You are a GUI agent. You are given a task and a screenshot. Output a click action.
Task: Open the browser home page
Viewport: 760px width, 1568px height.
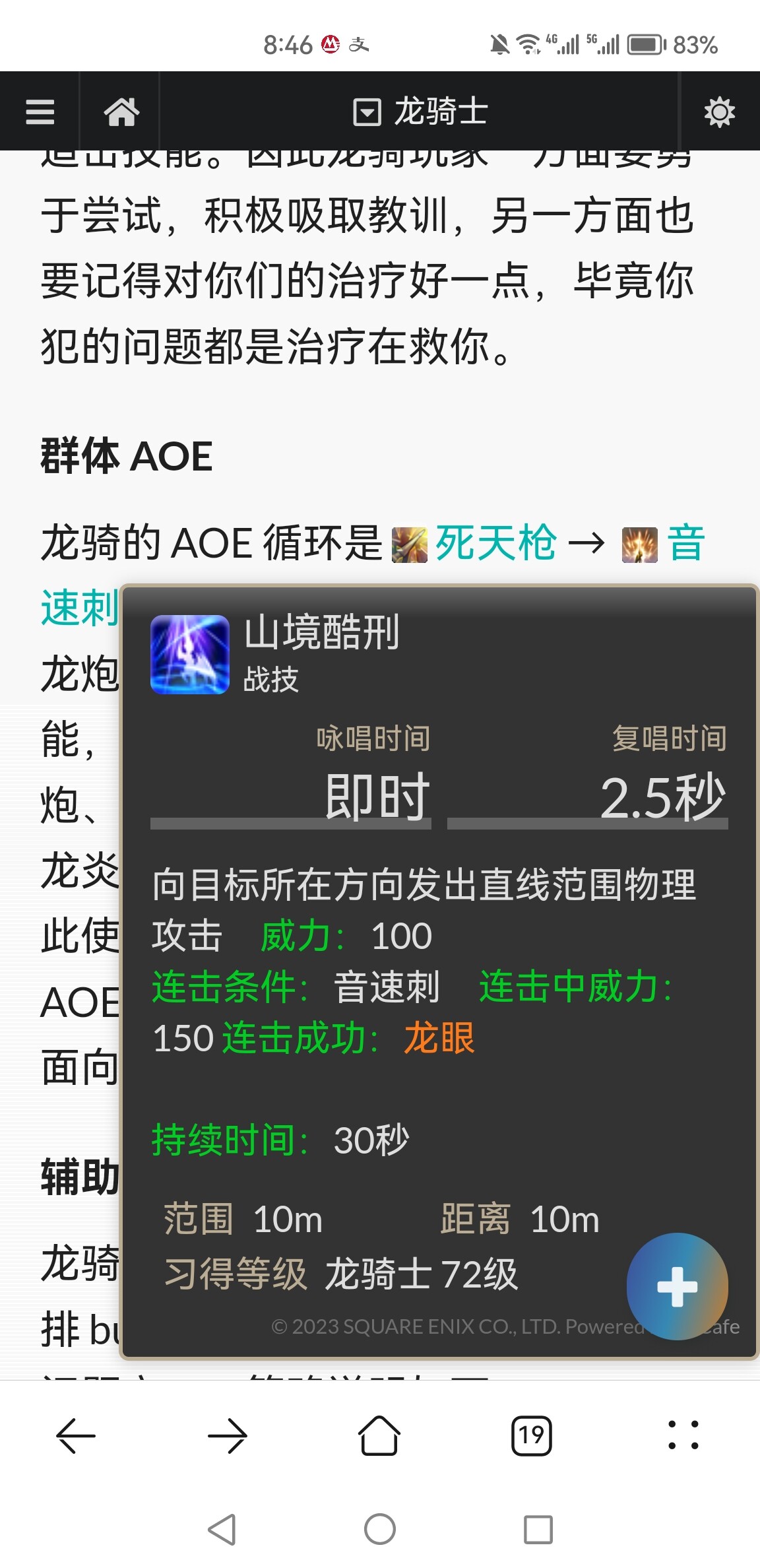point(379,1435)
